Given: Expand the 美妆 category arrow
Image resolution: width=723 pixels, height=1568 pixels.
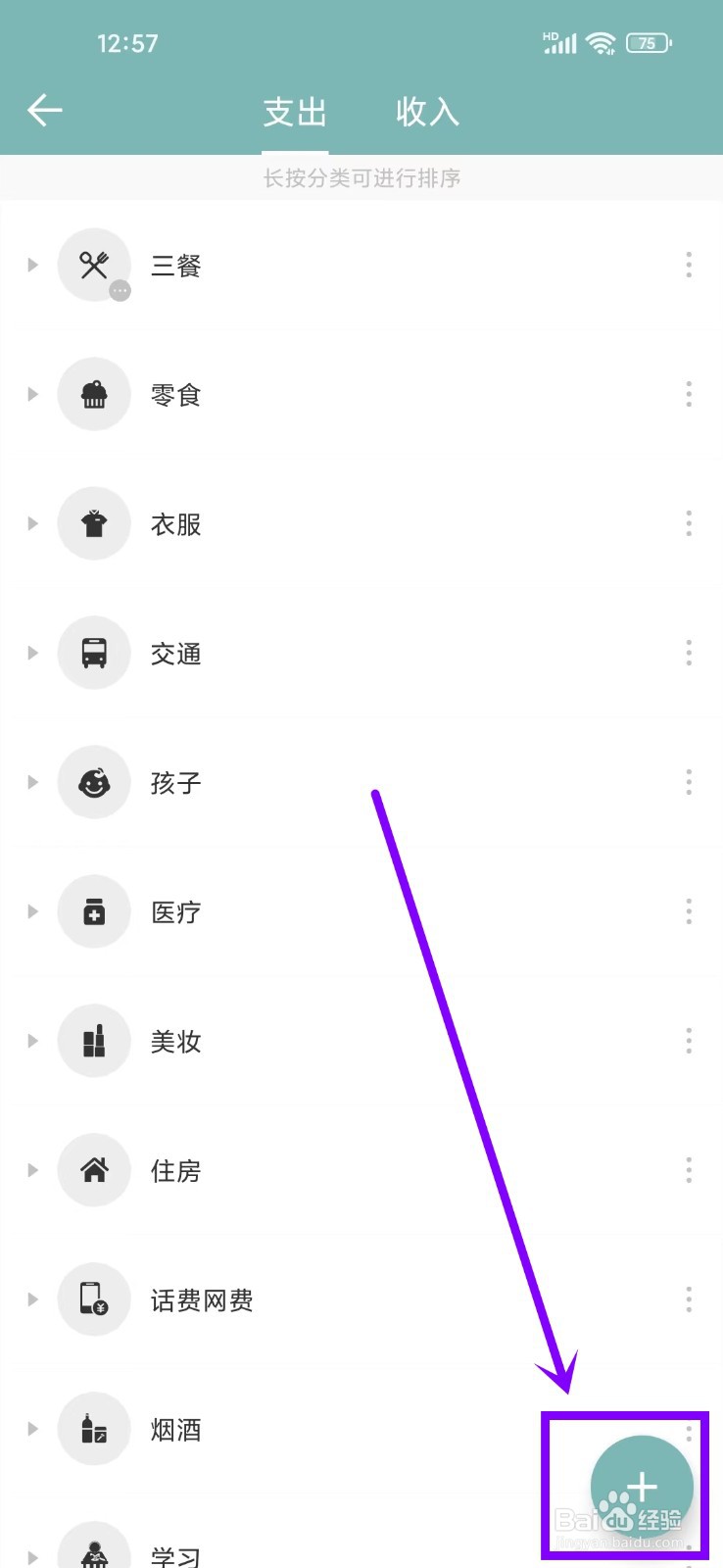Looking at the screenshot, I should [x=32, y=1041].
